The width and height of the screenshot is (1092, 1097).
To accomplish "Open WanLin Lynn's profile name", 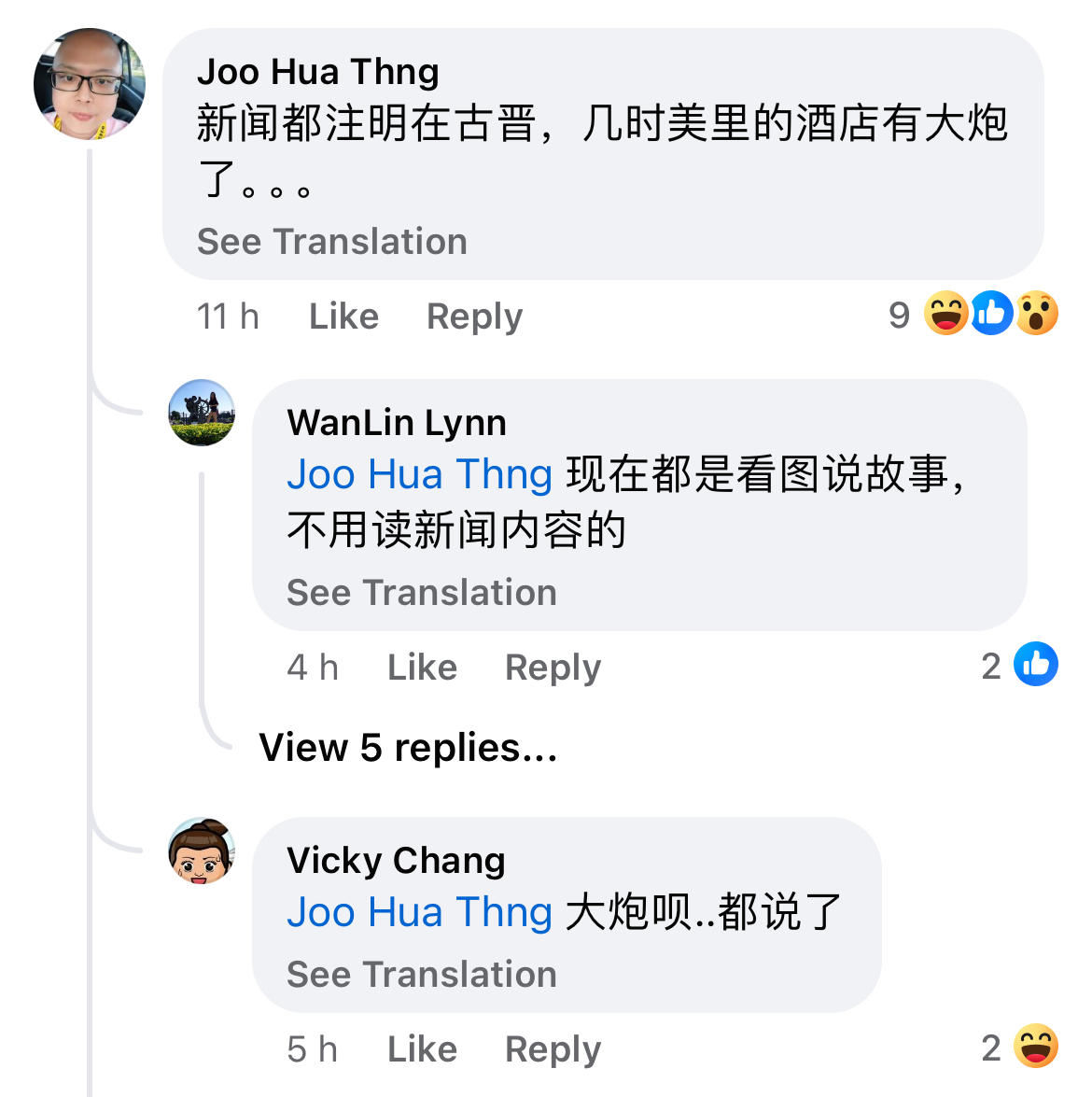I will [397, 423].
